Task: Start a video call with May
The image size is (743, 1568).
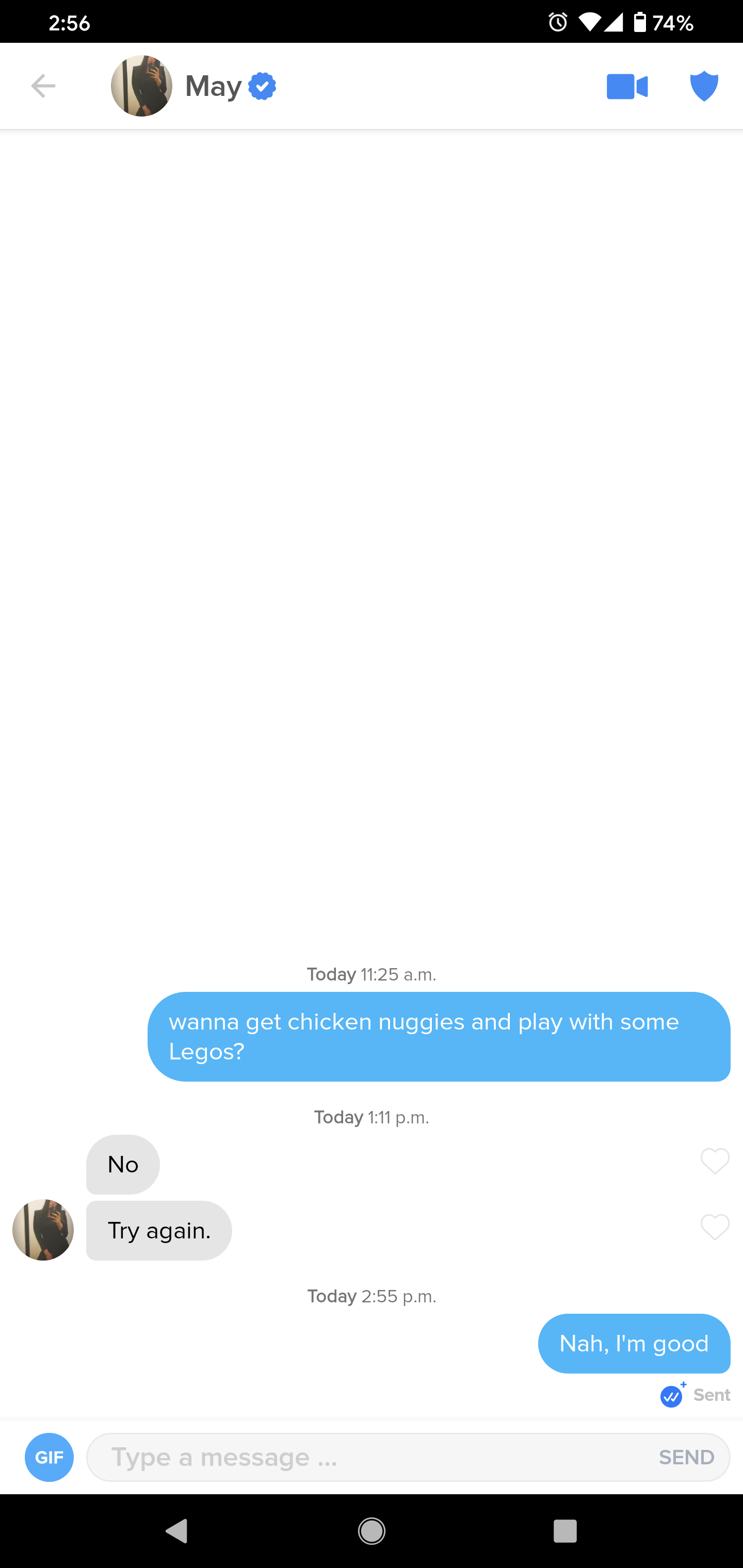Action: tap(627, 87)
